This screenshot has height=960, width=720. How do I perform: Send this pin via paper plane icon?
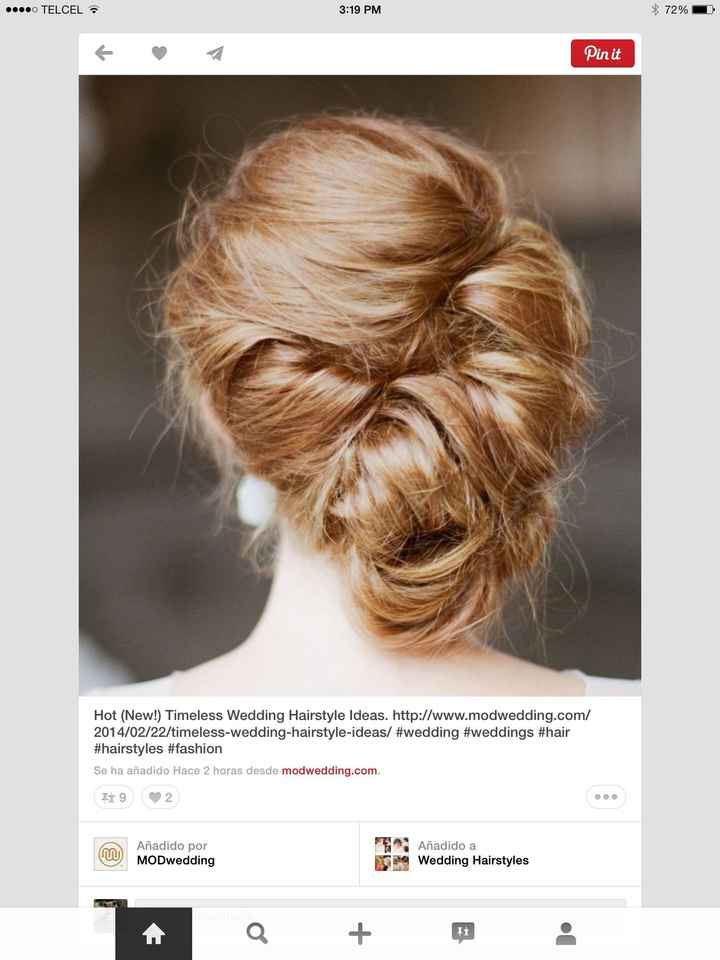click(215, 54)
